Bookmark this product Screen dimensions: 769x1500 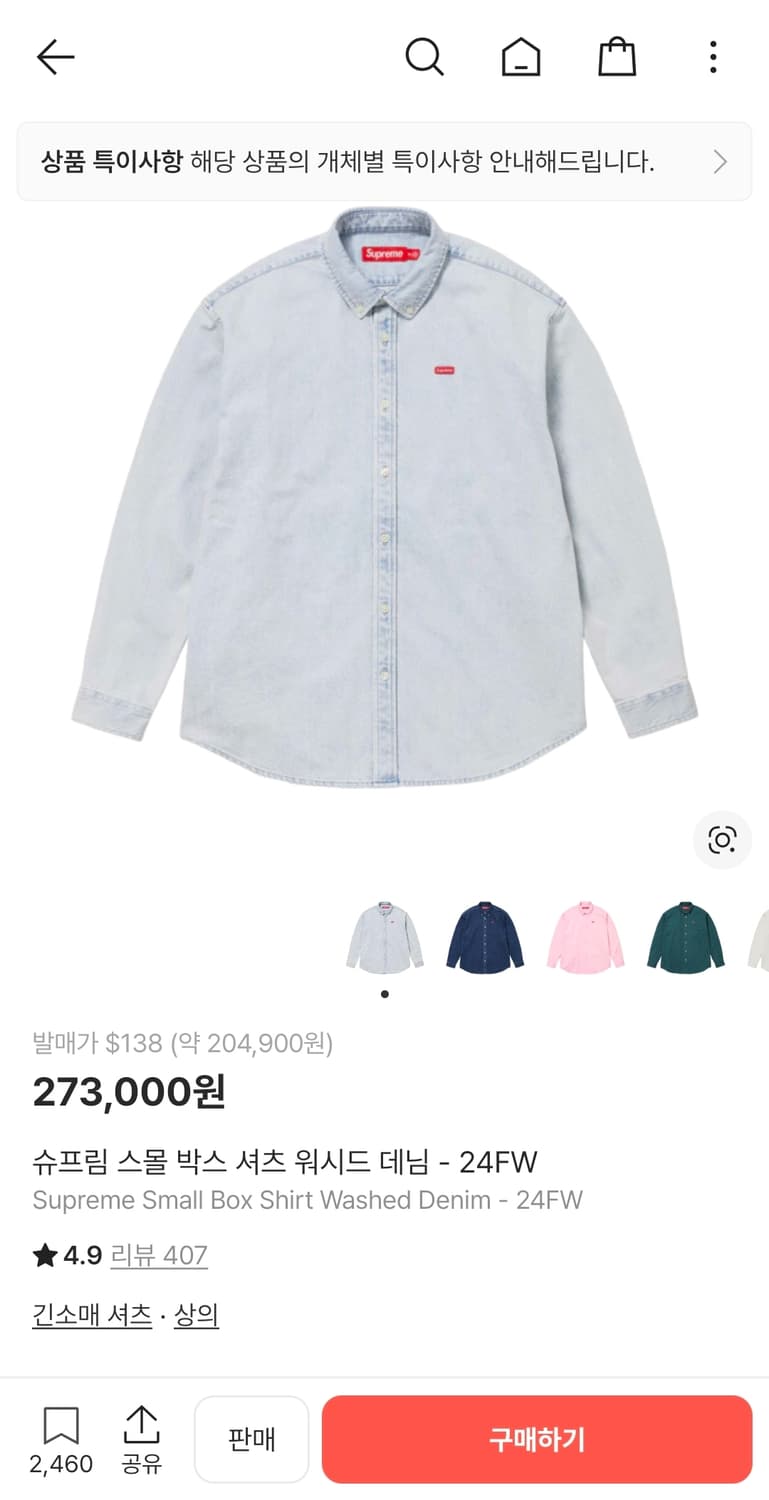[x=61, y=1439]
